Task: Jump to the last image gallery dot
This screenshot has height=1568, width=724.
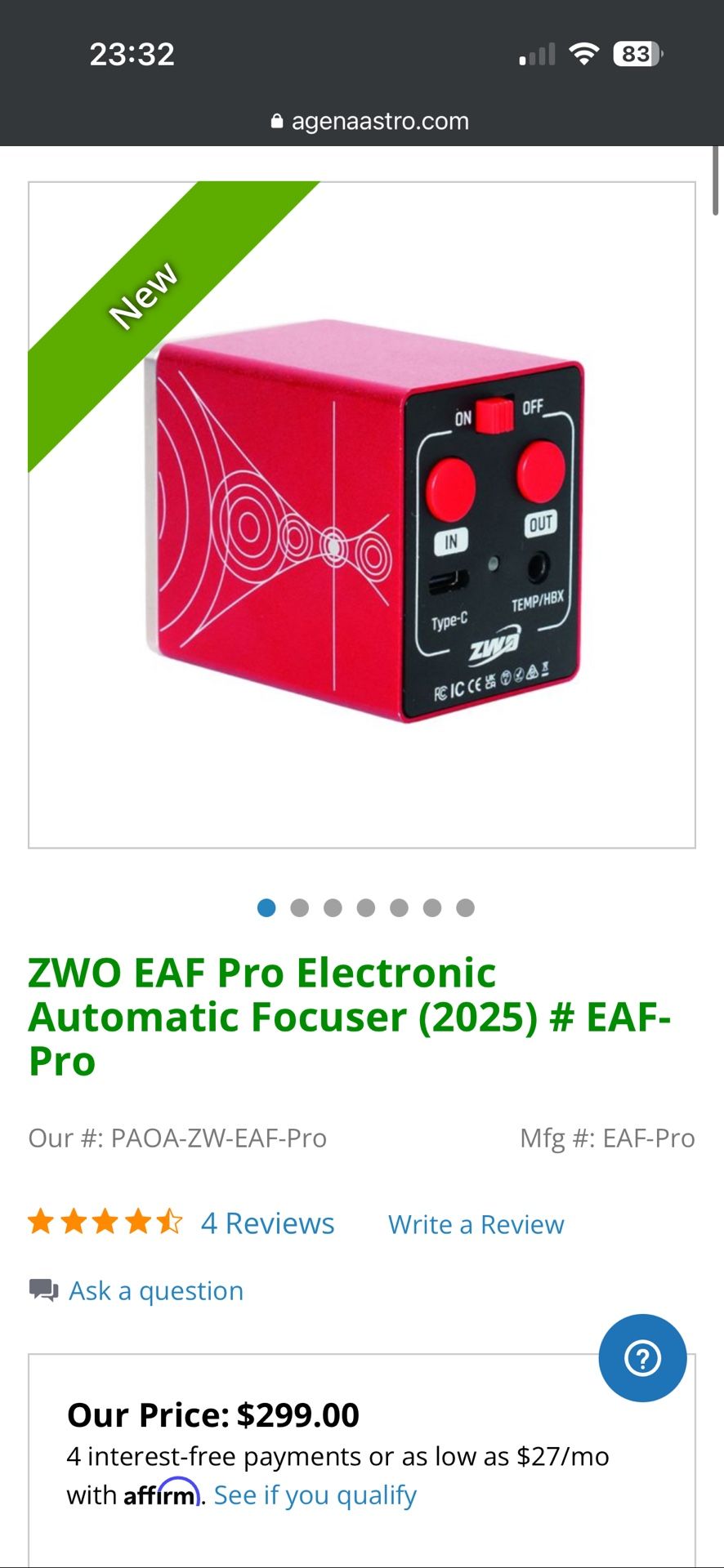Action: 465,908
